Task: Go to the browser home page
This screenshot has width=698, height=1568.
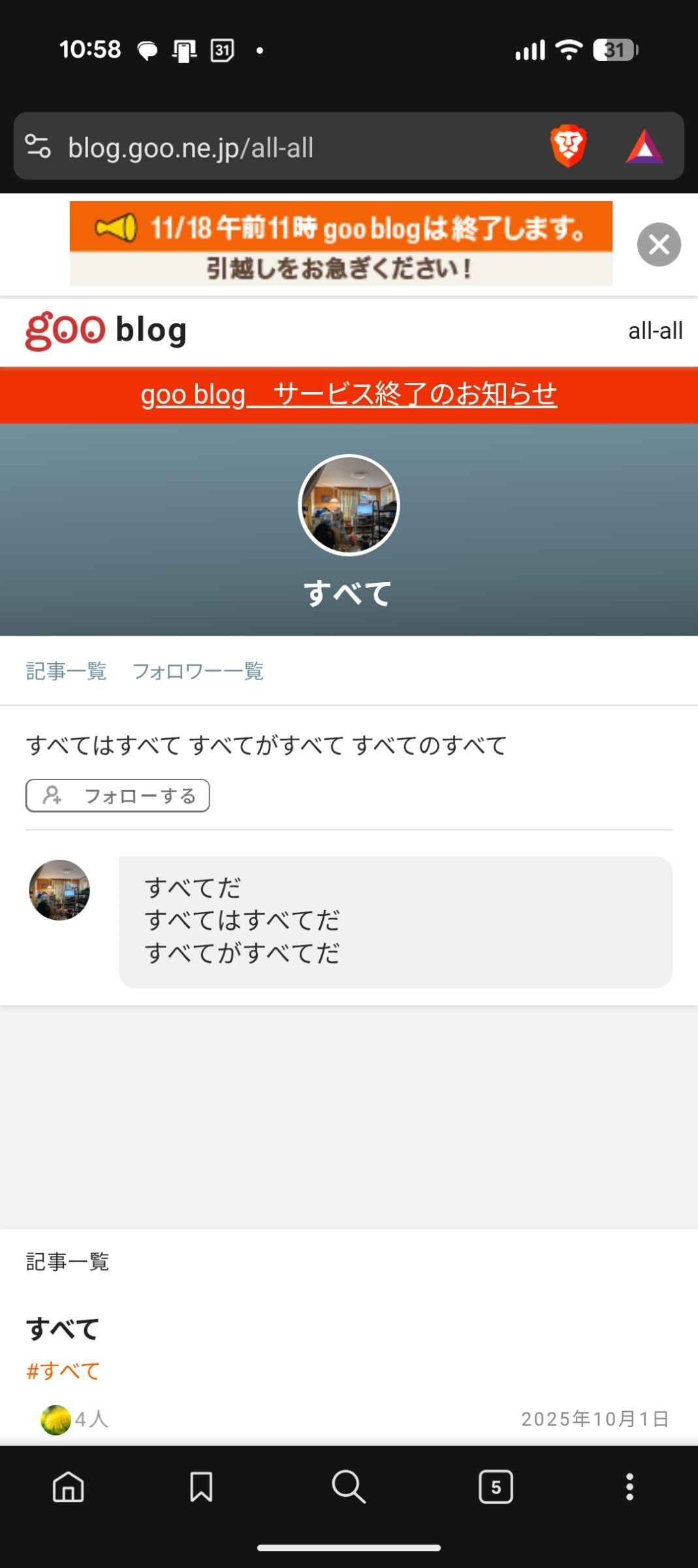Action: (69, 1487)
